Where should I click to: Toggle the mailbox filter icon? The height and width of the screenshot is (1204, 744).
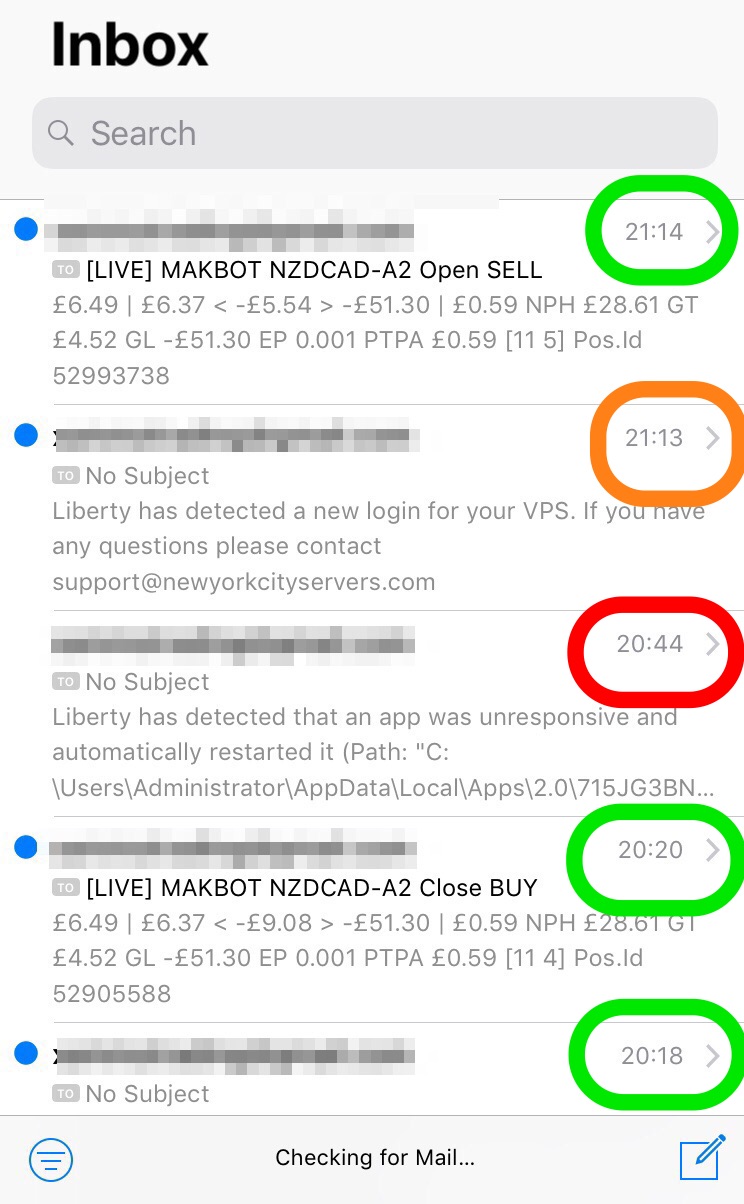51,1160
